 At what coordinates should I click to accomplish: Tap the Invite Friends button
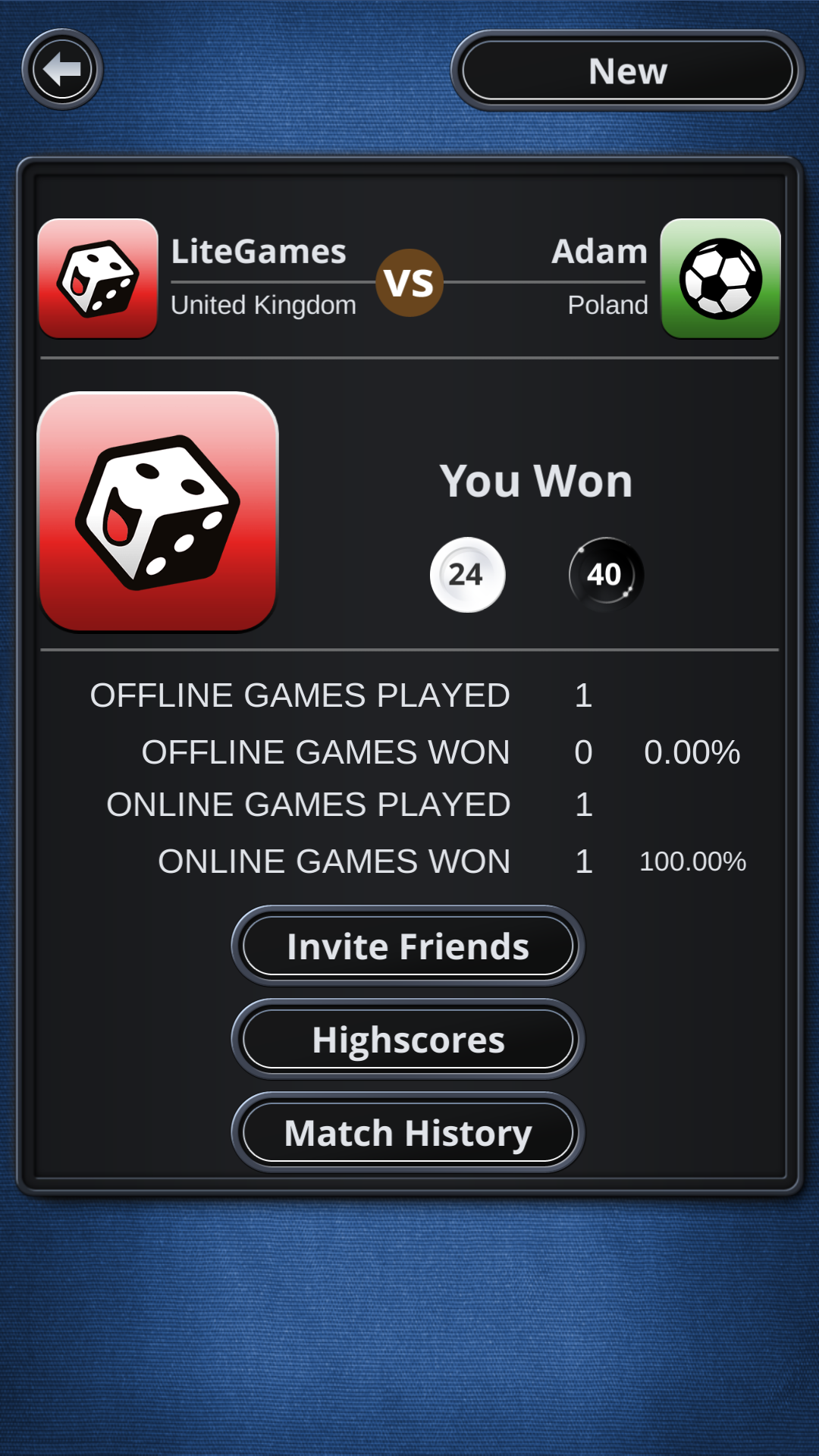click(x=408, y=946)
